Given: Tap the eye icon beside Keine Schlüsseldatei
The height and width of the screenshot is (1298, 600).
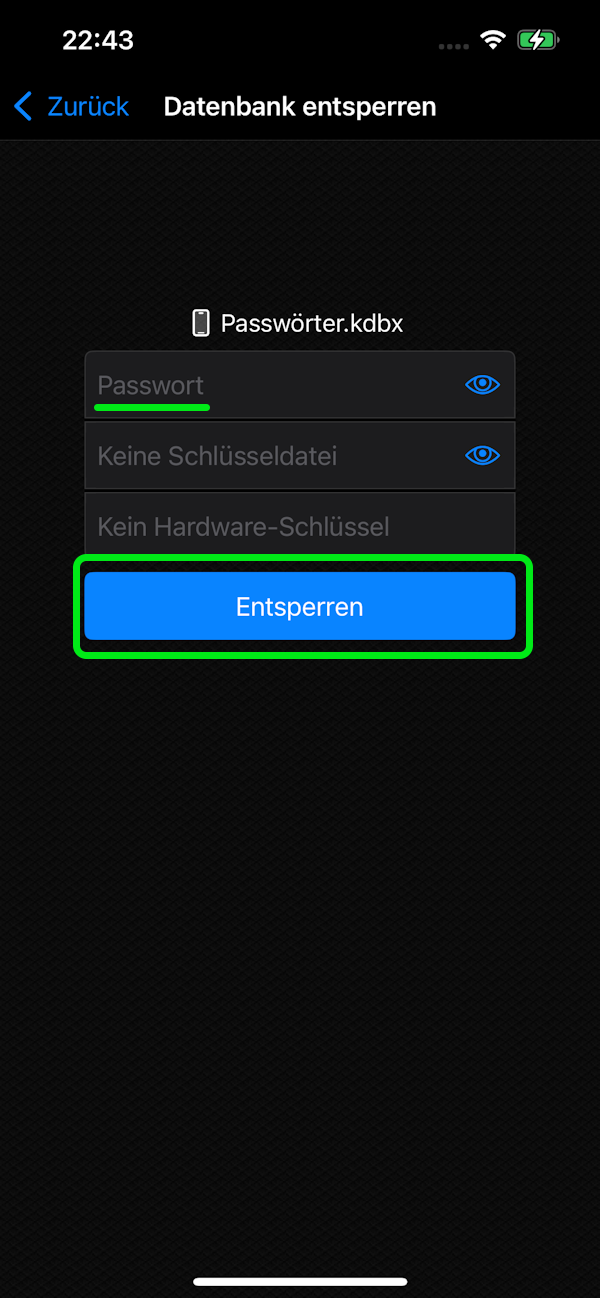Looking at the screenshot, I should click(482, 456).
